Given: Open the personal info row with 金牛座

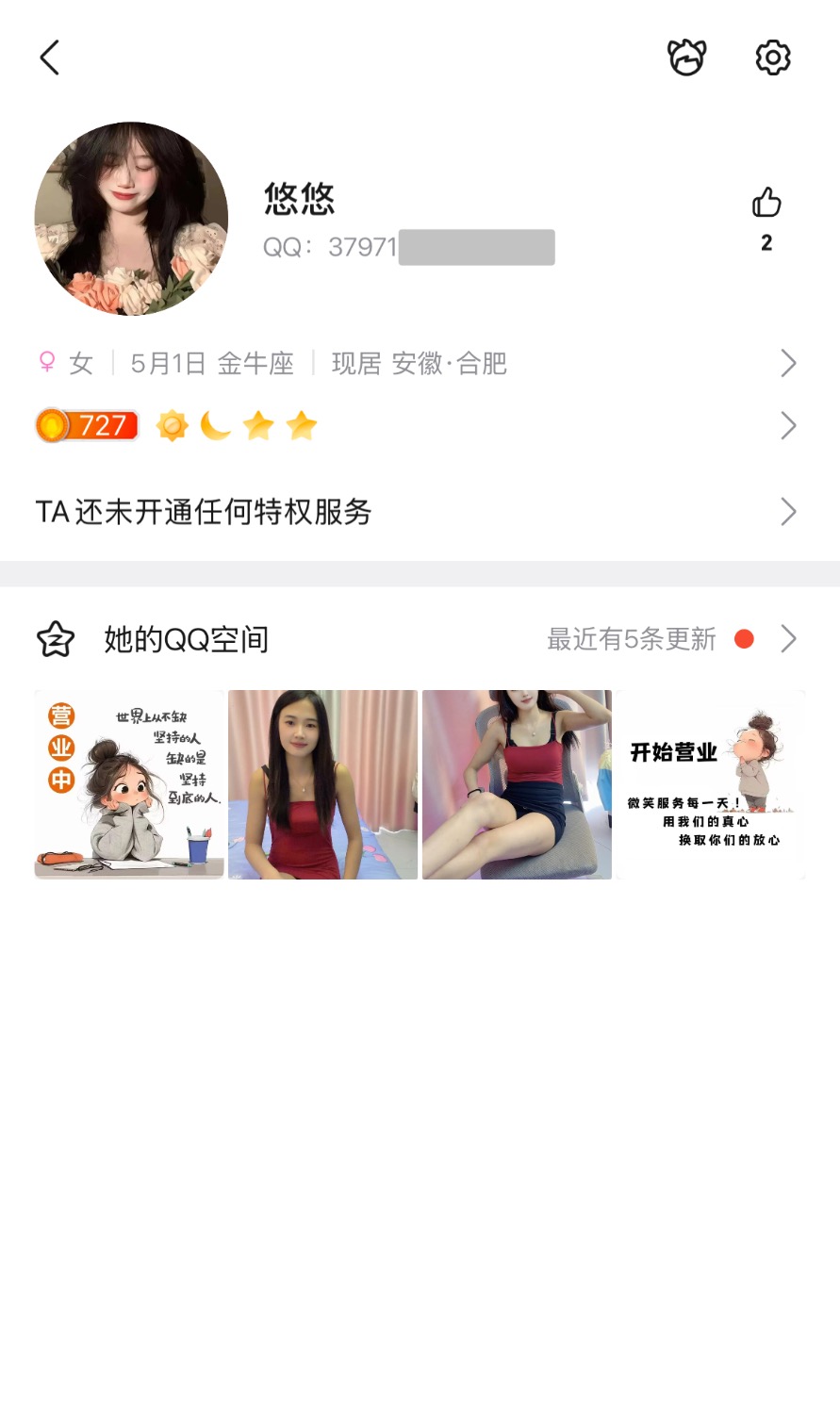Looking at the screenshot, I should pos(415,363).
